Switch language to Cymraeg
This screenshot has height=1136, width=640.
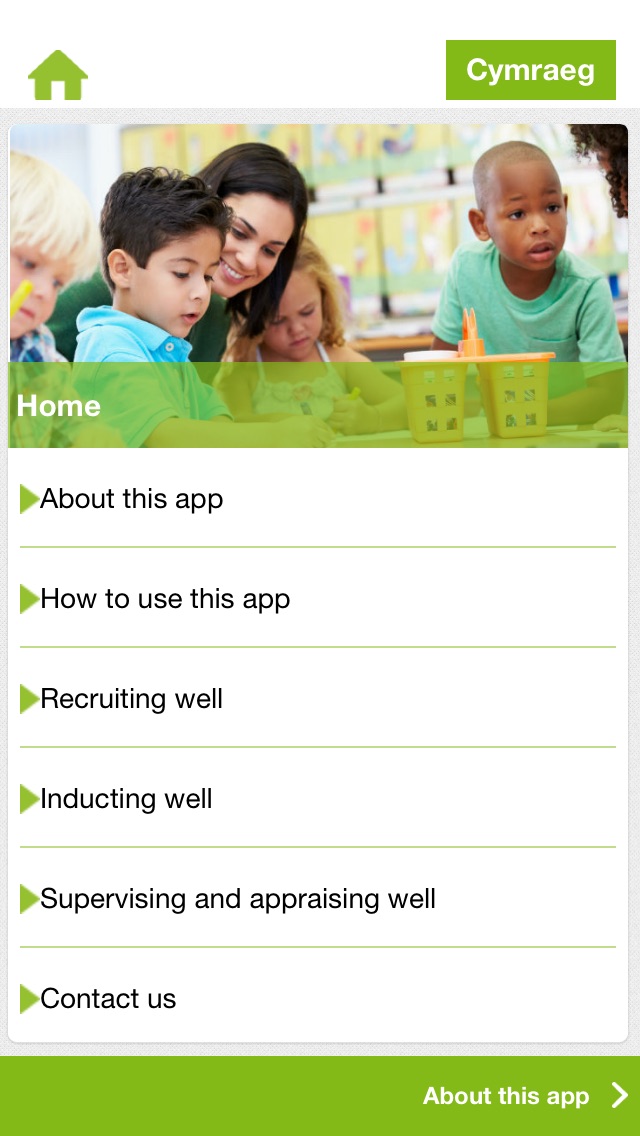tap(530, 70)
